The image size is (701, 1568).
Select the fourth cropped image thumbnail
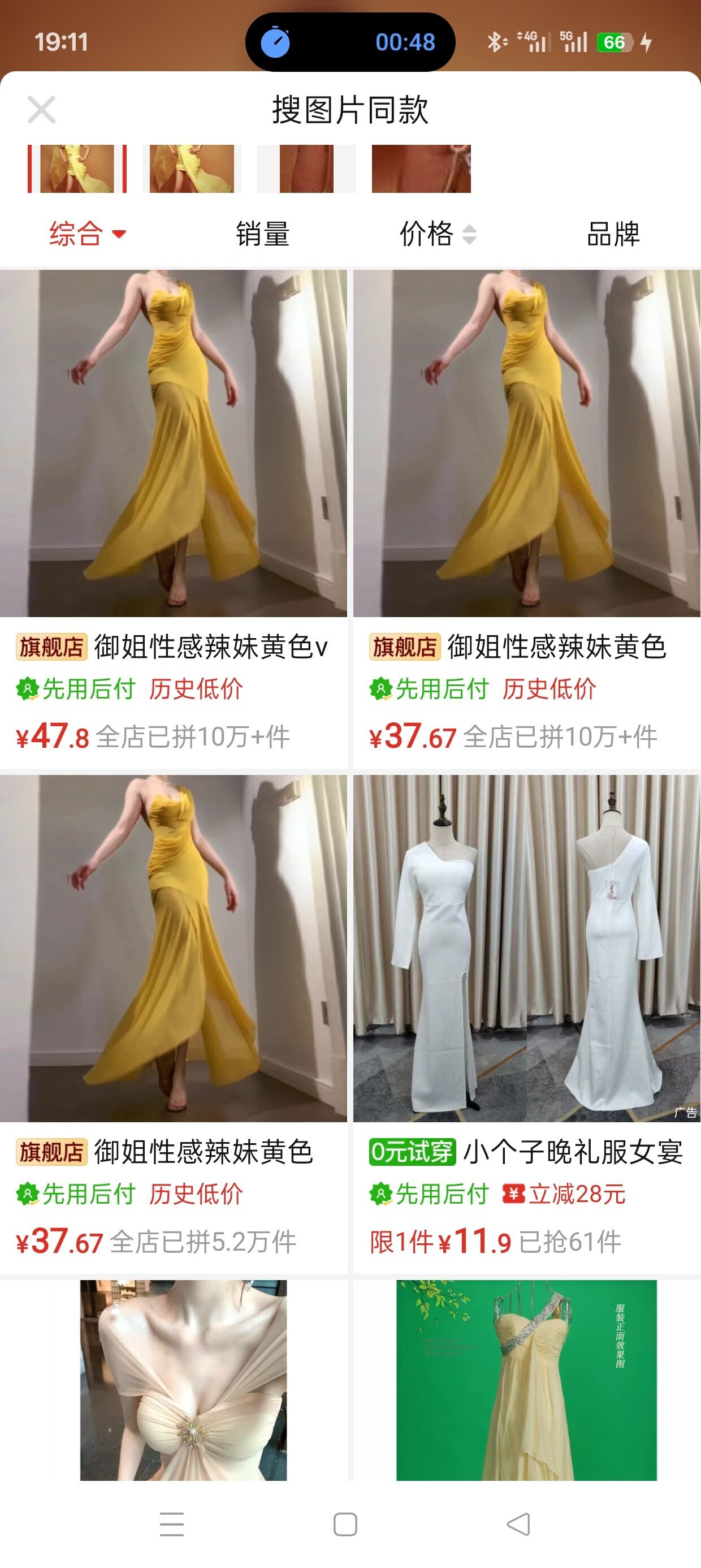point(421,169)
